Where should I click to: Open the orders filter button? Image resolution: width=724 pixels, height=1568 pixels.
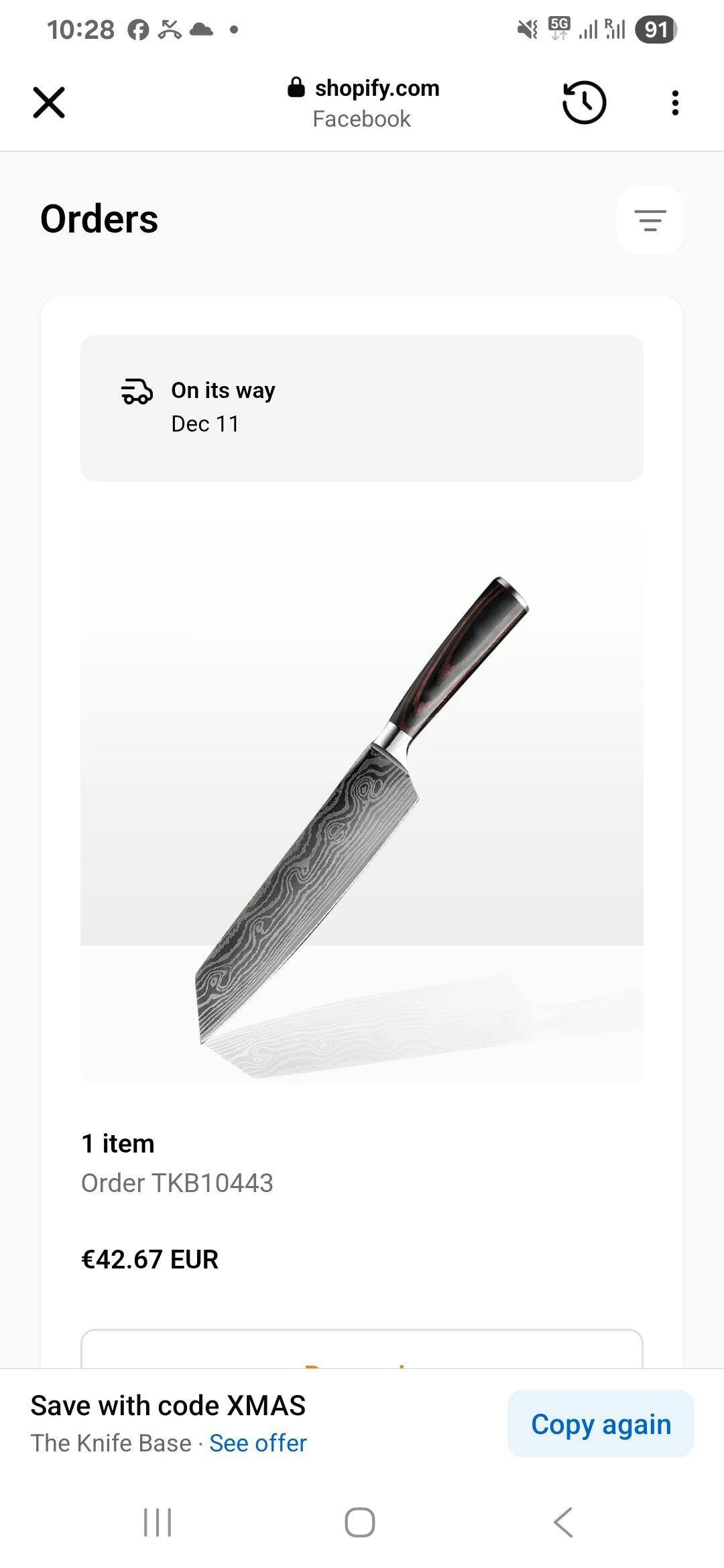click(650, 220)
